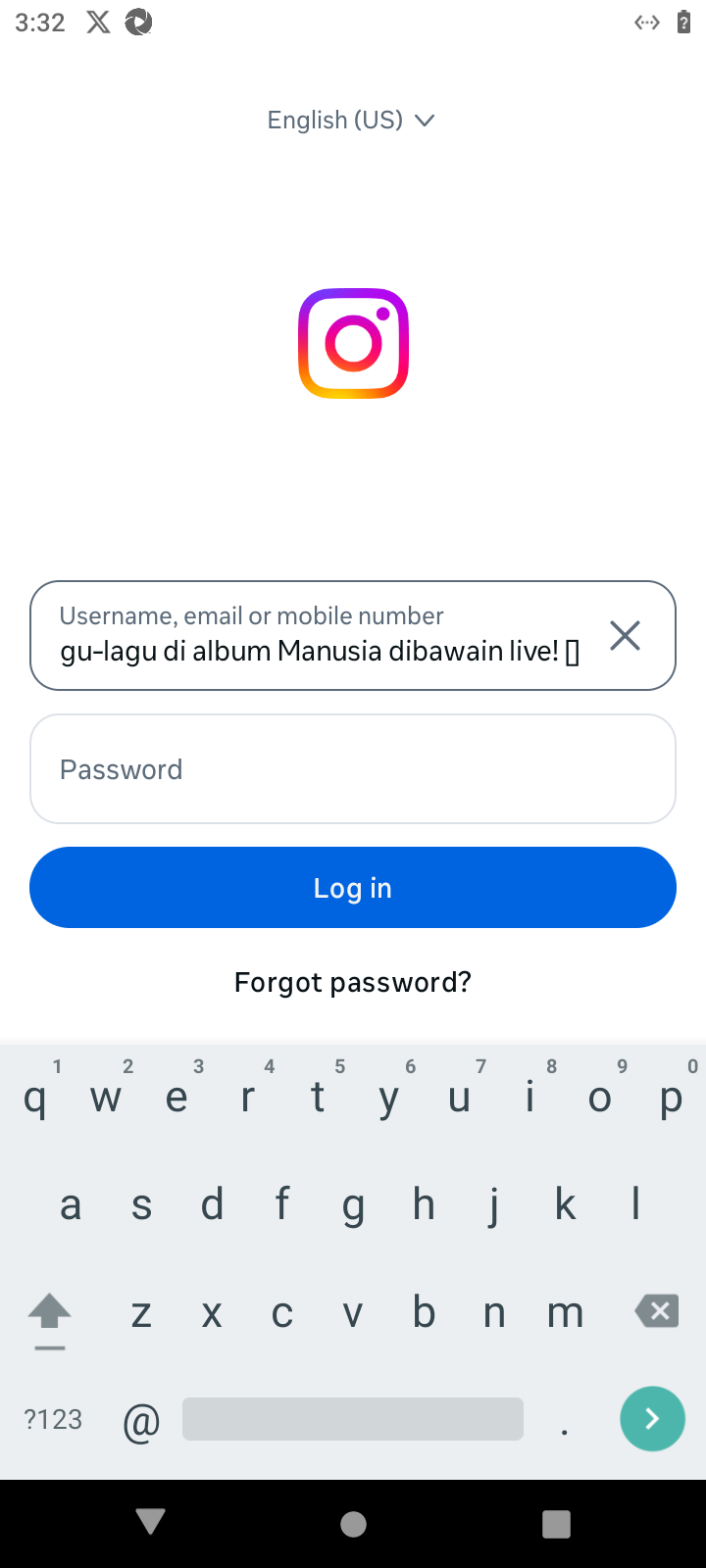Open the English (US) language selector

click(351, 120)
